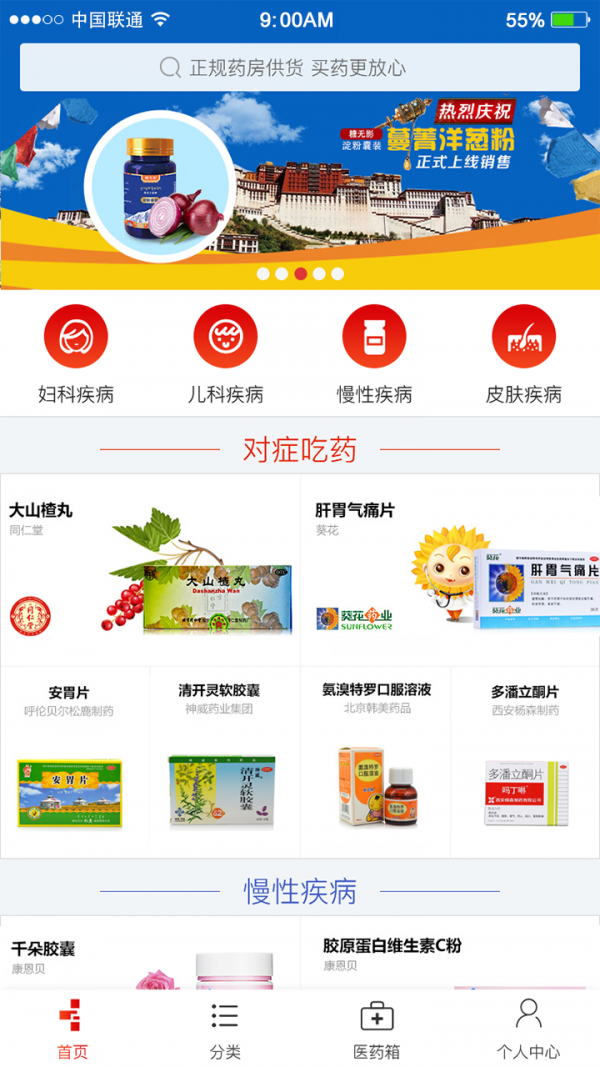Open the 儿科疾病 category

(x=225, y=355)
